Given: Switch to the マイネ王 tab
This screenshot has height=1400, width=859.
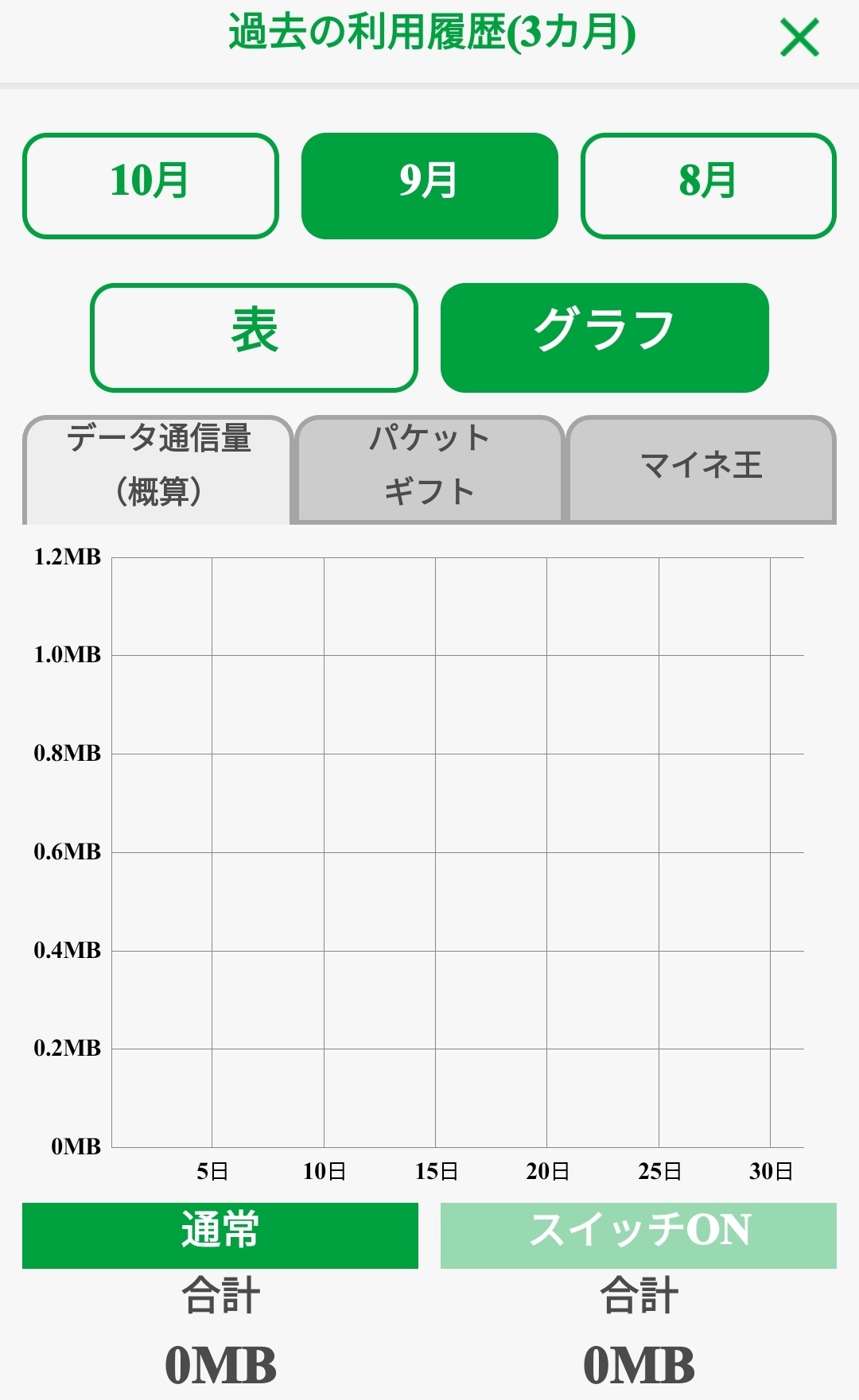Looking at the screenshot, I should [701, 467].
